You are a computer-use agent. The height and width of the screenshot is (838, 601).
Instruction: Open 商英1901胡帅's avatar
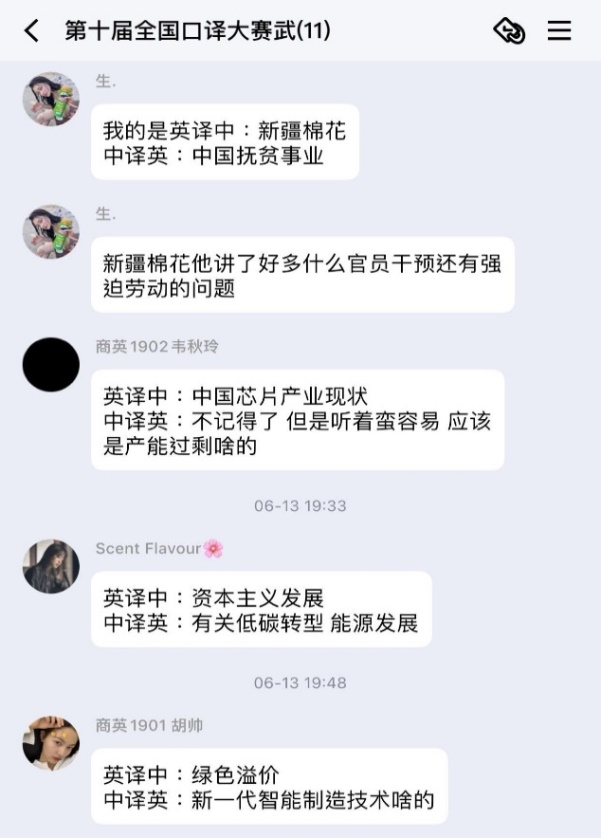click(x=51, y=743)
